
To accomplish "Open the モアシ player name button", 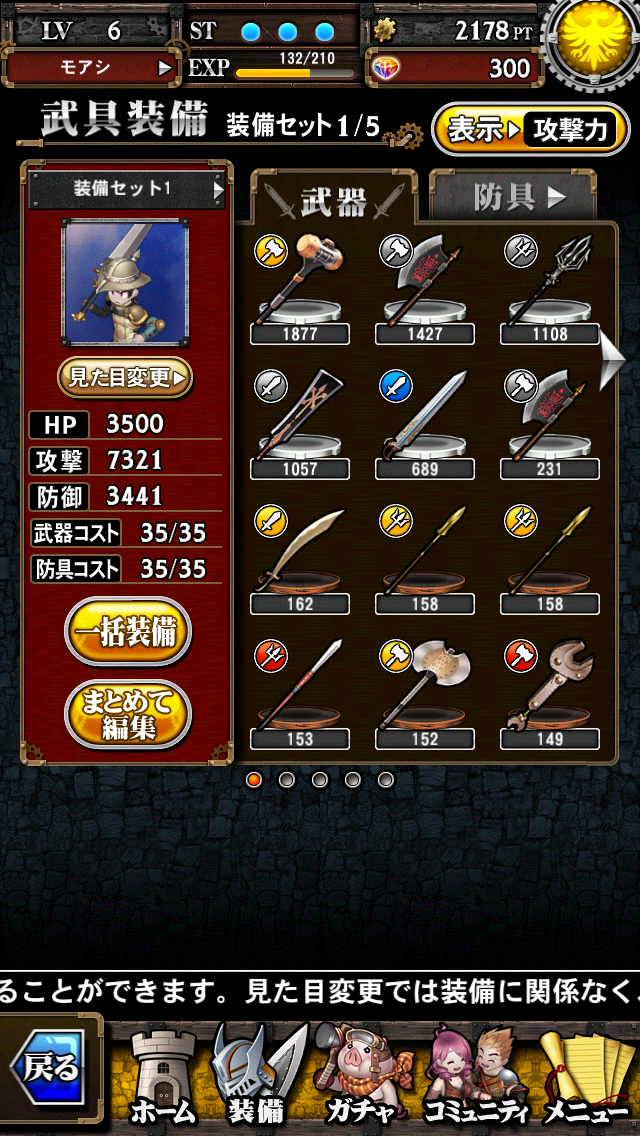I will [x=92, y=68].
